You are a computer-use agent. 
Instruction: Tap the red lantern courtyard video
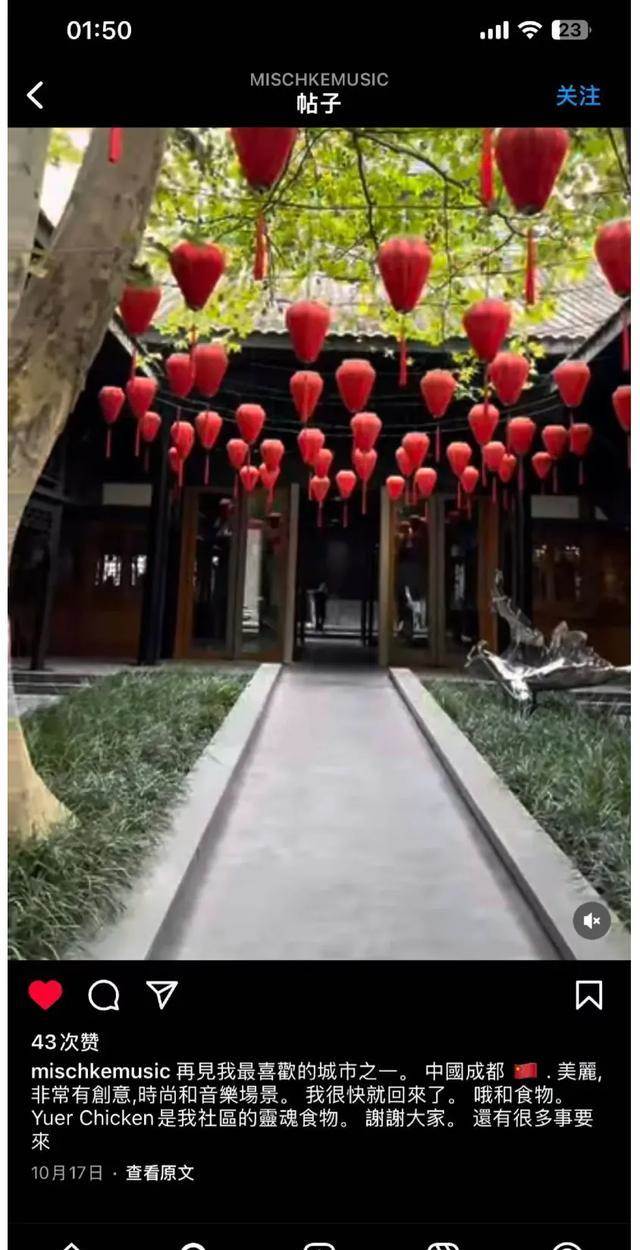[x=320, y=540]
